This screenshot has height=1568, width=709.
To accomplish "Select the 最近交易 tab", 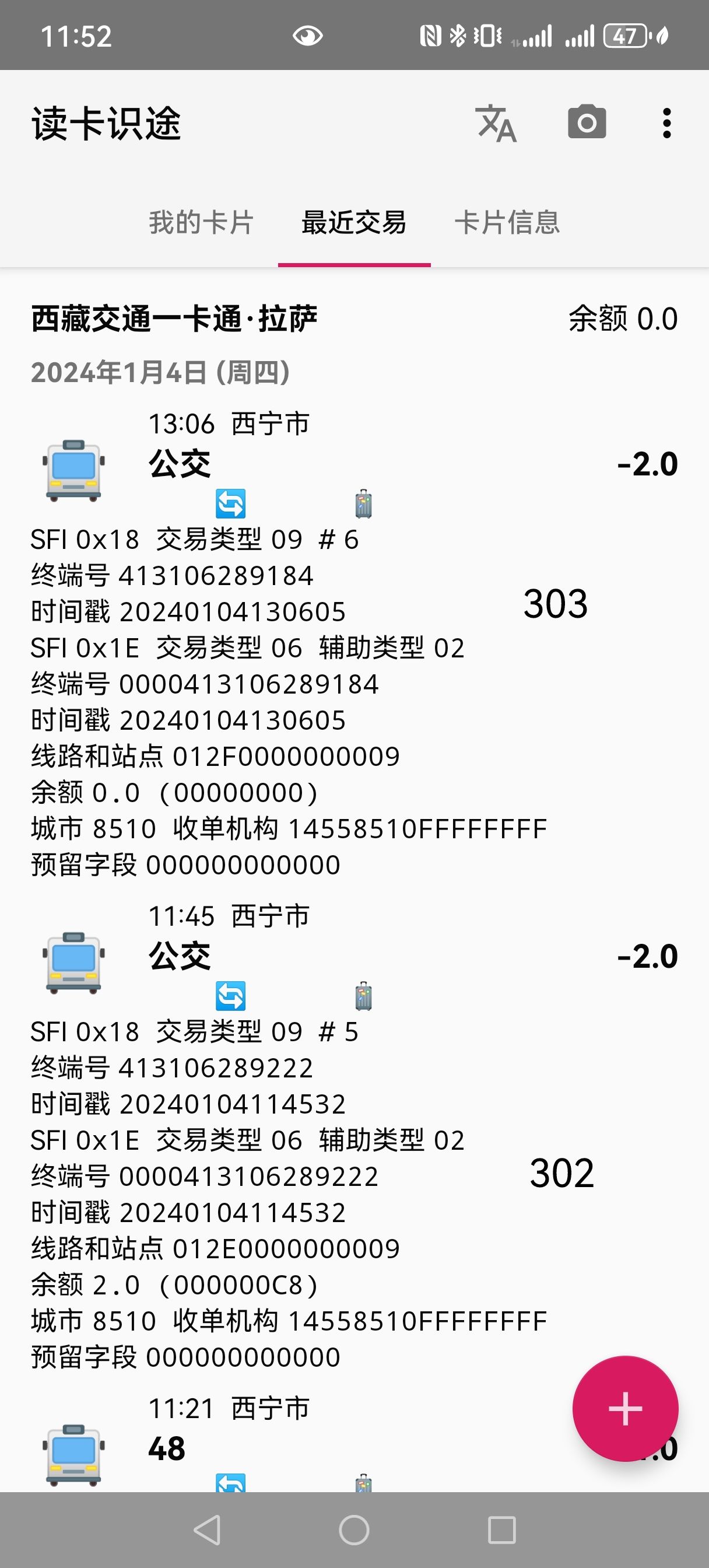I will tap(354, 222).
